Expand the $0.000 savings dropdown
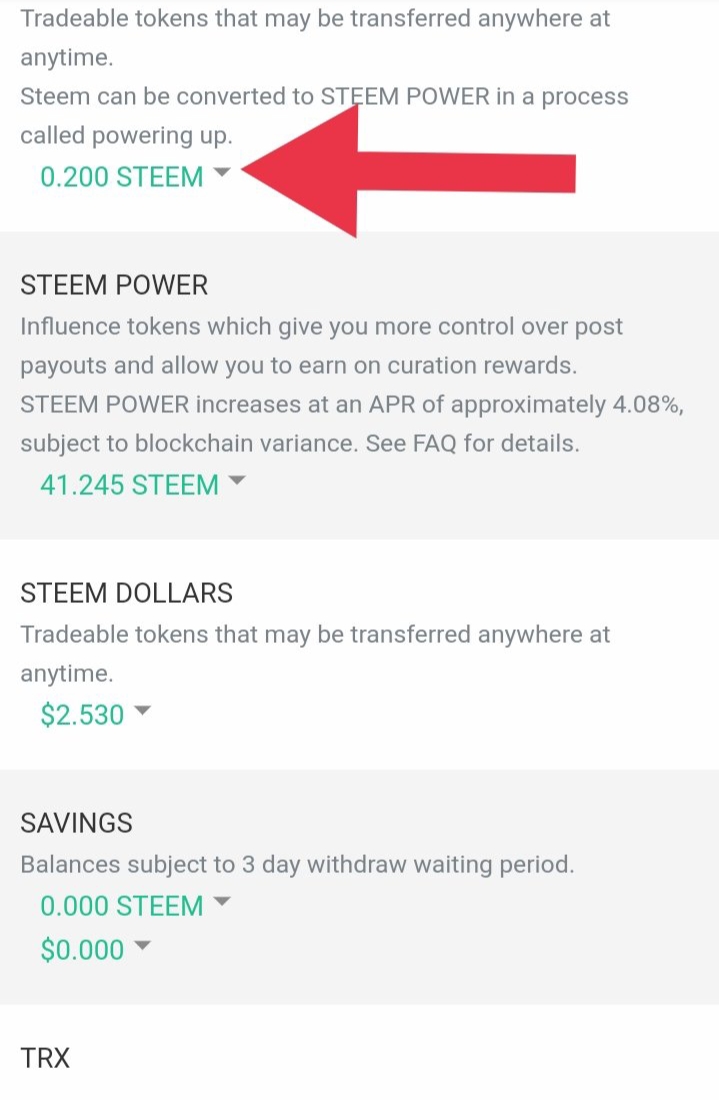 coord(94,949)
